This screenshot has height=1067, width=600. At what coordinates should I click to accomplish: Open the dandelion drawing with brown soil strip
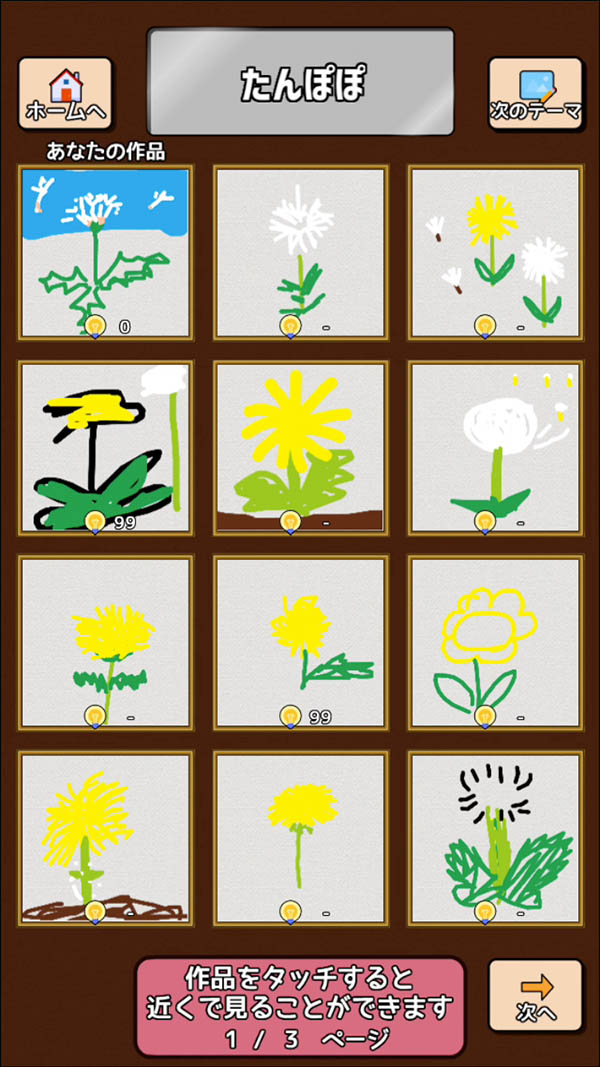coord(300,447)
